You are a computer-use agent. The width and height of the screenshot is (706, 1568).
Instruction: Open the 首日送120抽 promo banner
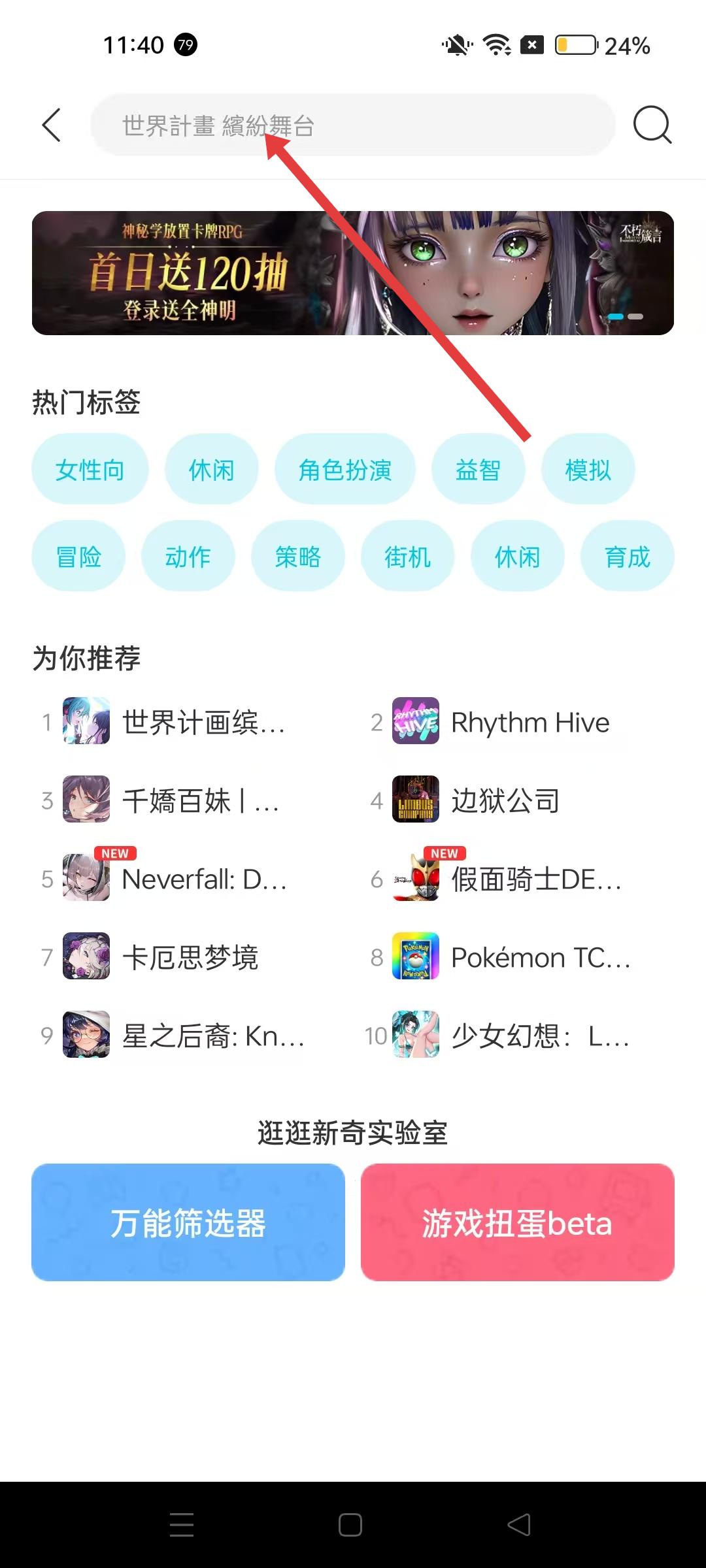point(353,273)
